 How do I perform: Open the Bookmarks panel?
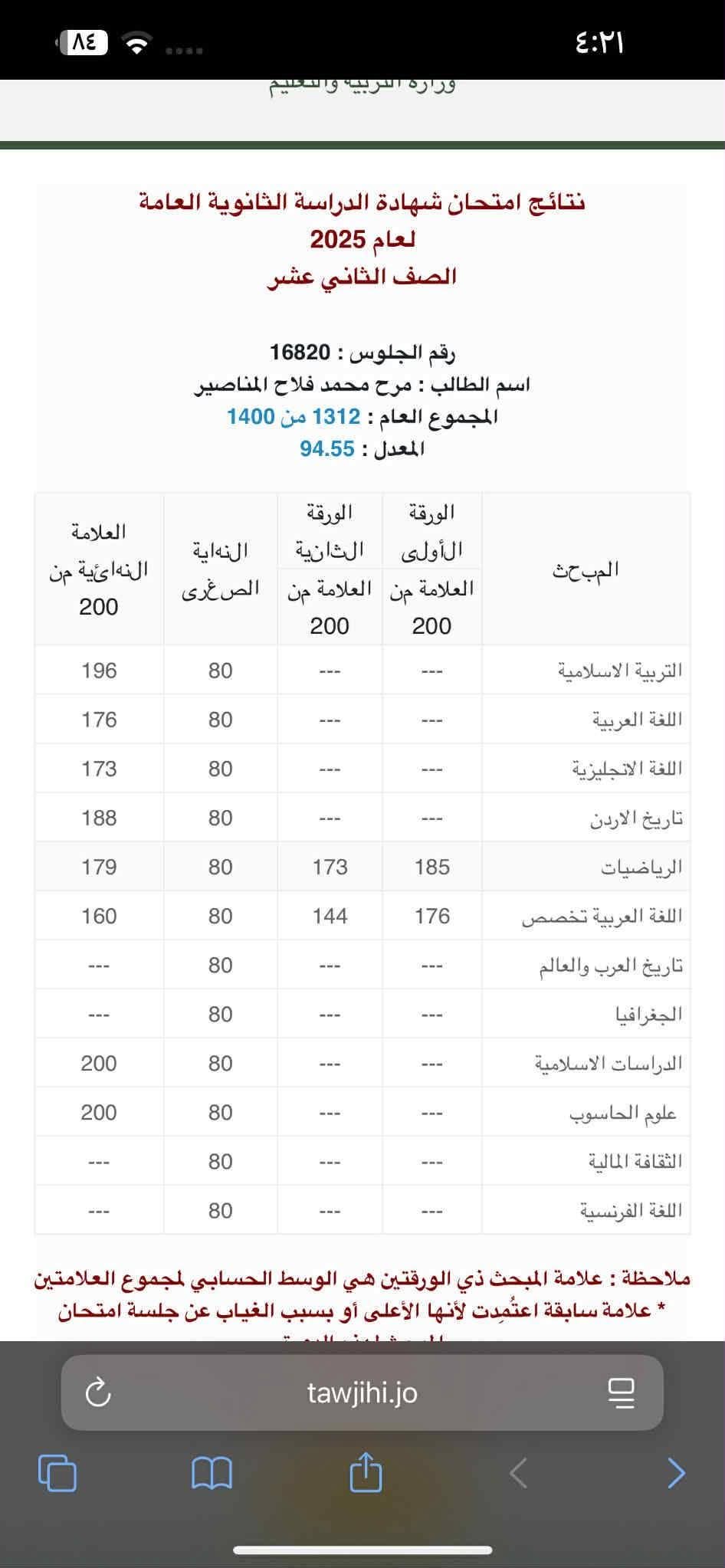coord(213,1471)
